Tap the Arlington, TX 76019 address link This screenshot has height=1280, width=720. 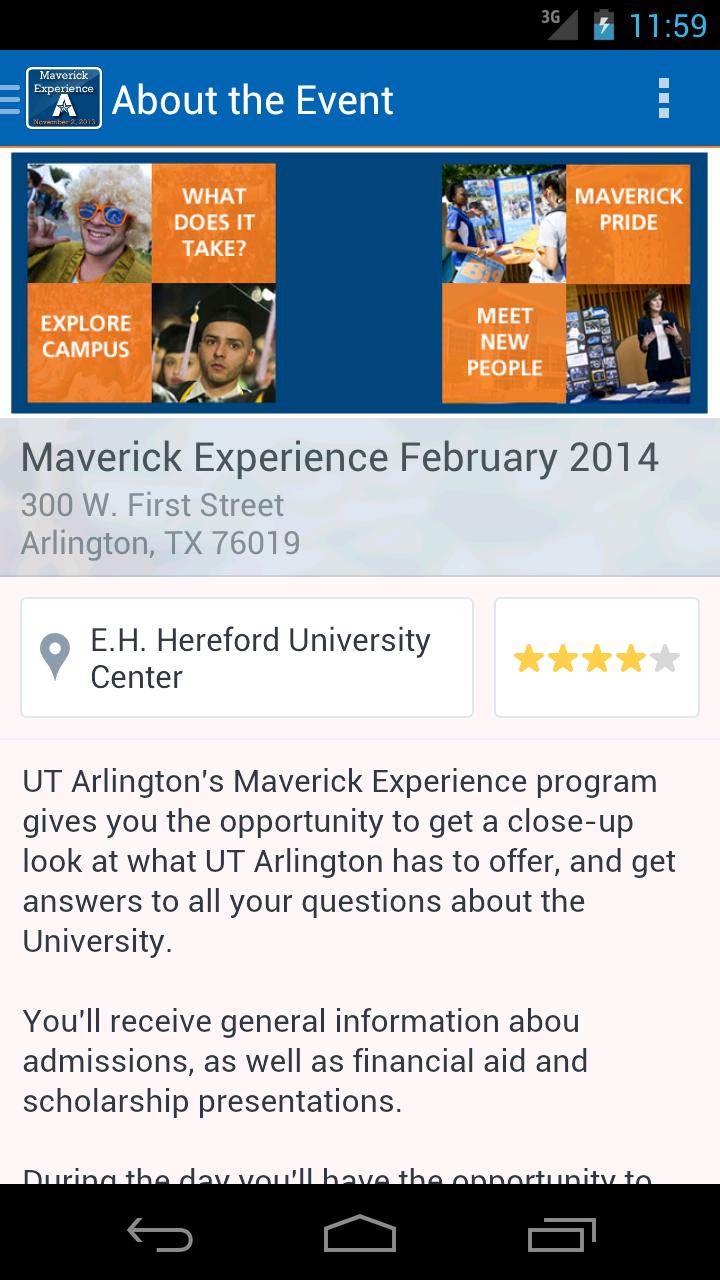click(x=160, y=543)
